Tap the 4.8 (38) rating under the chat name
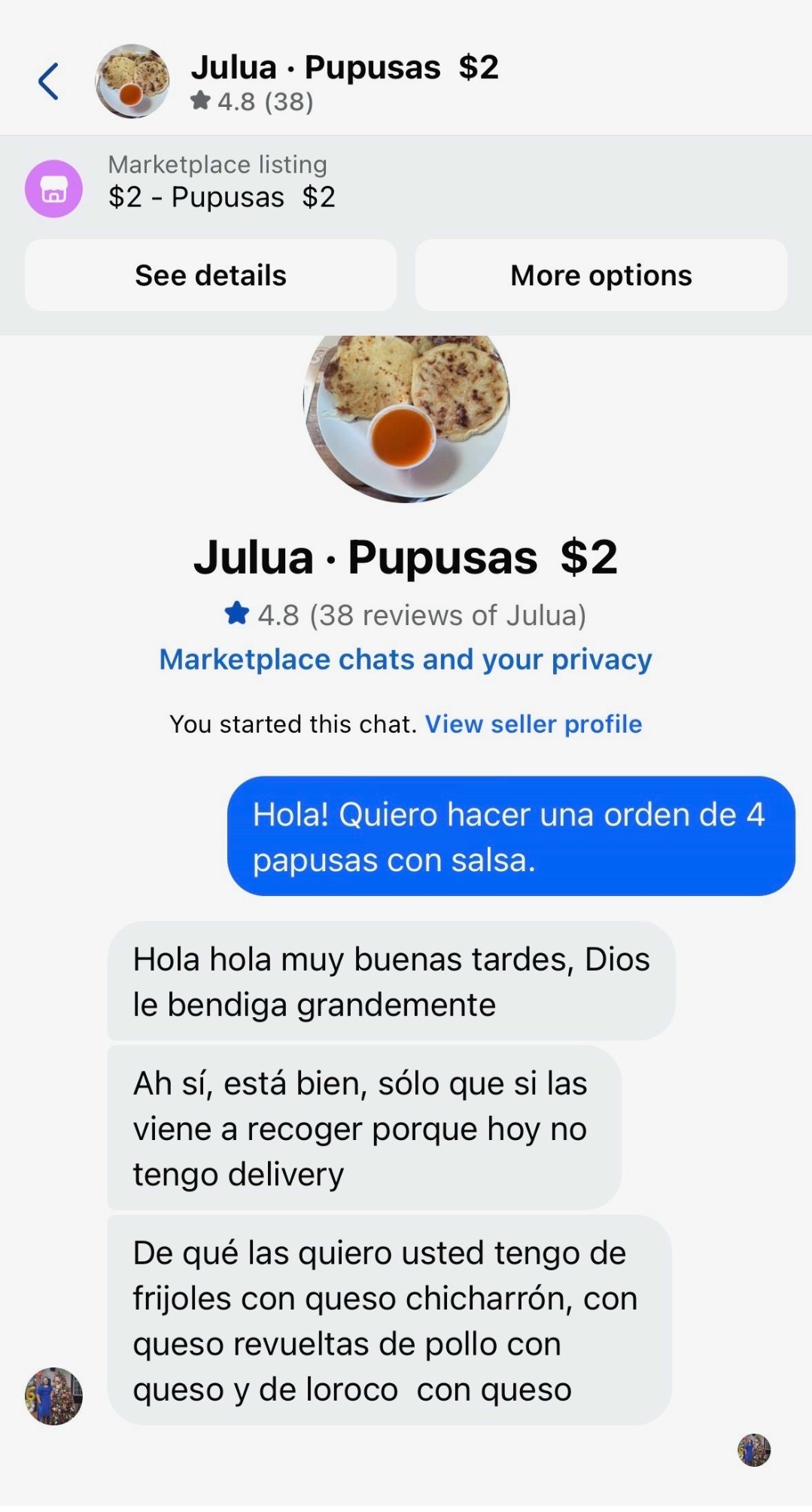 coord(250,102)
